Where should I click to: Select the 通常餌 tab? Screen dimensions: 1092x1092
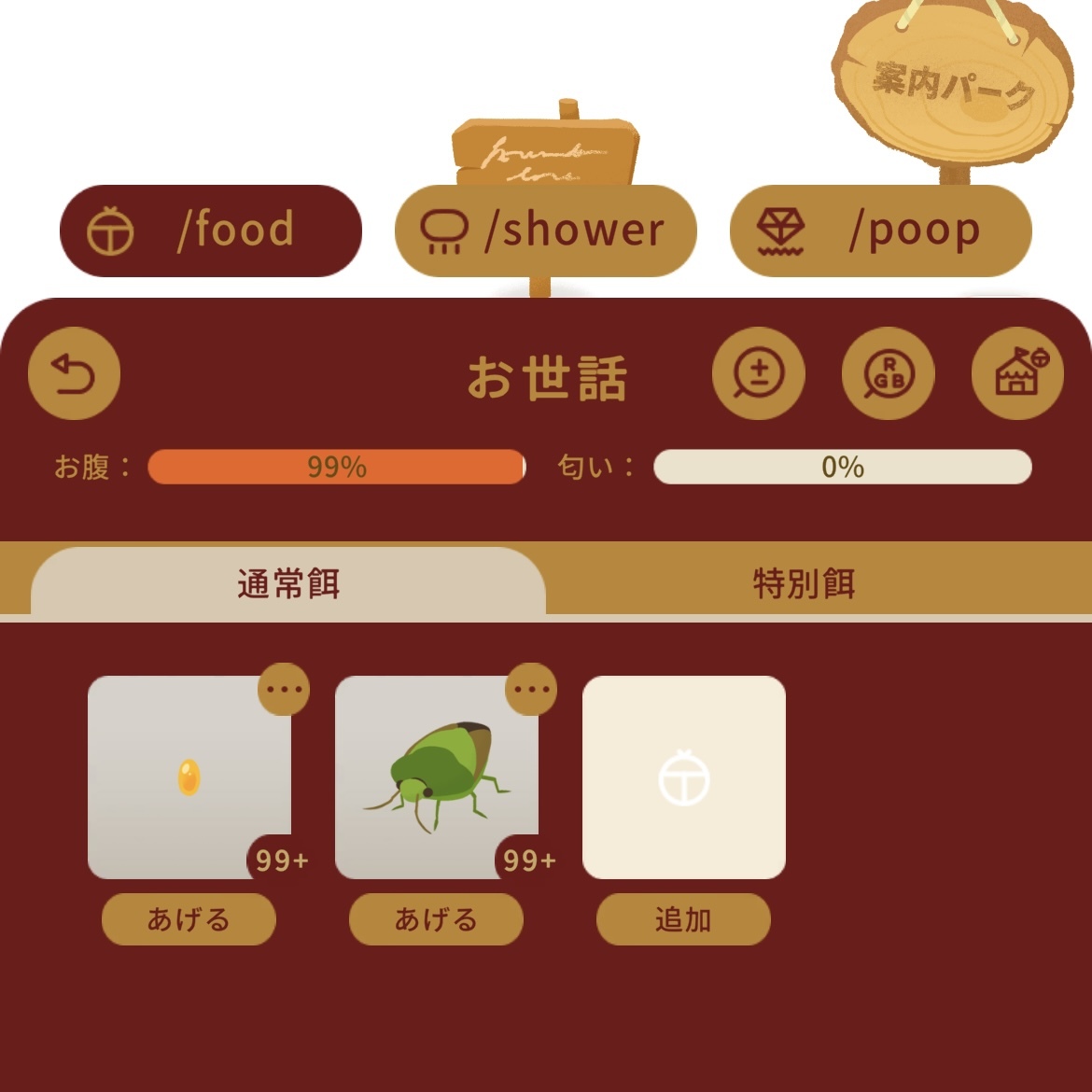[288, 583]
